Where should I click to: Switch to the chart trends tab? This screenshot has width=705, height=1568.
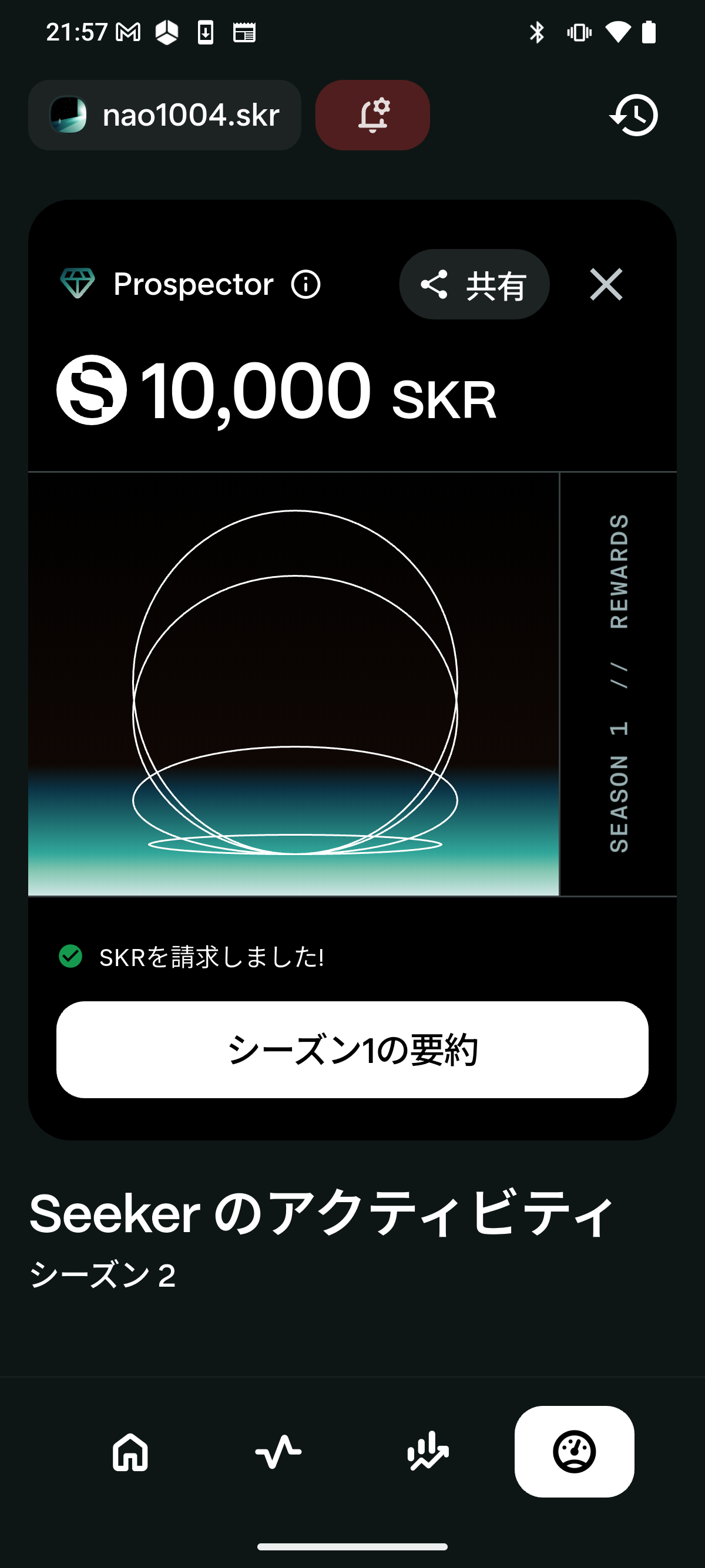[427, 1452]
